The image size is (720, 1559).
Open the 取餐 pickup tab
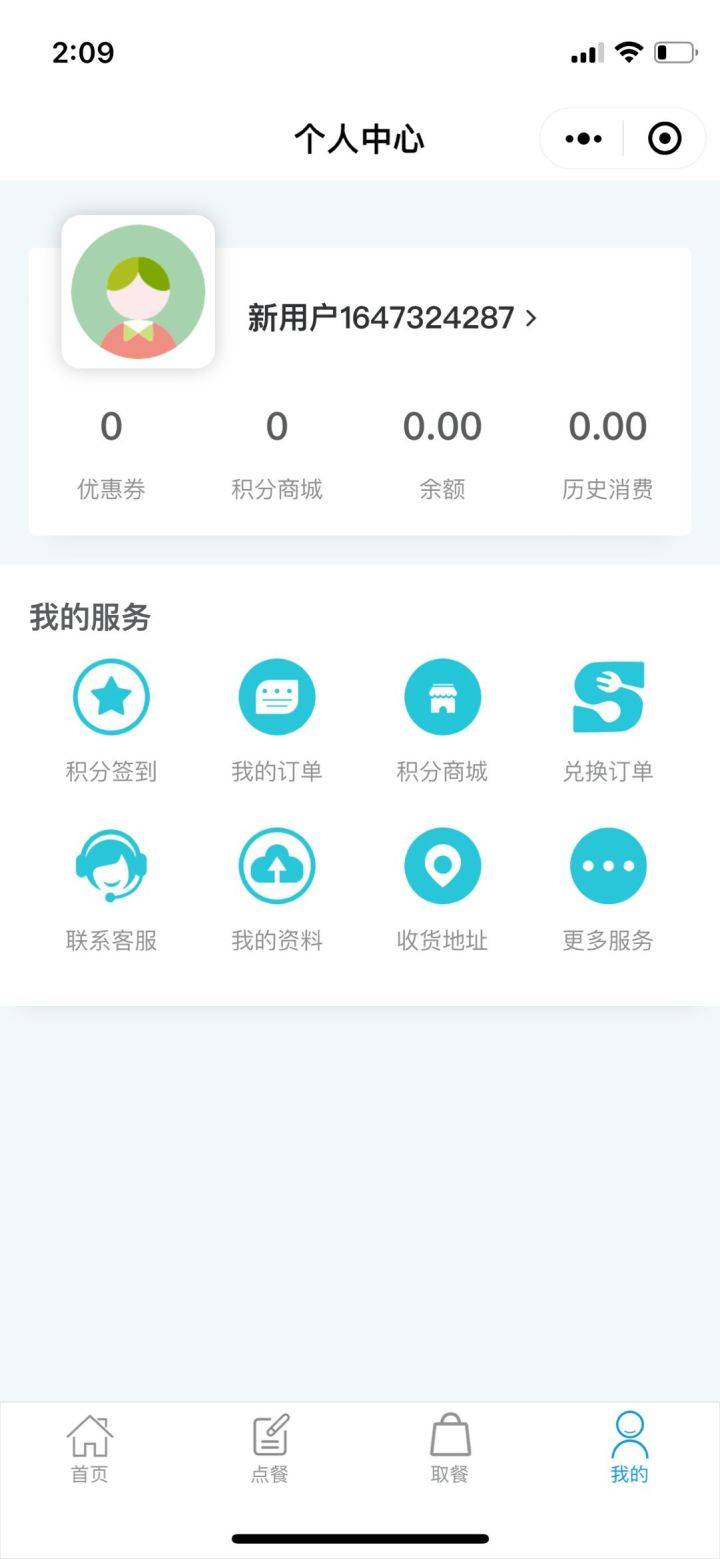448,1447
